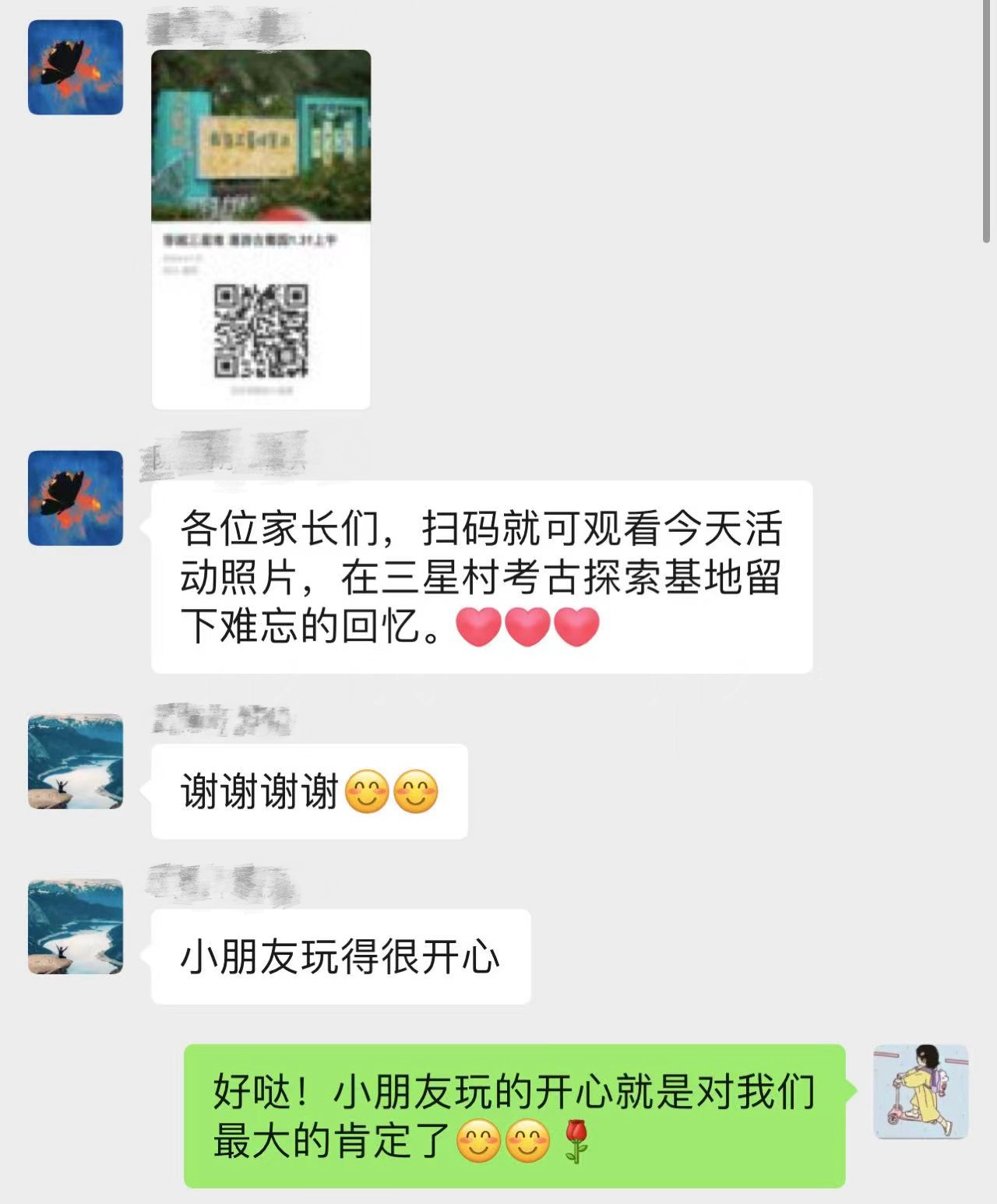Tap lake avatar next to 小朋友玩得很开心
The height and width of the screenshot is (1204, 997).
[76, 927]
